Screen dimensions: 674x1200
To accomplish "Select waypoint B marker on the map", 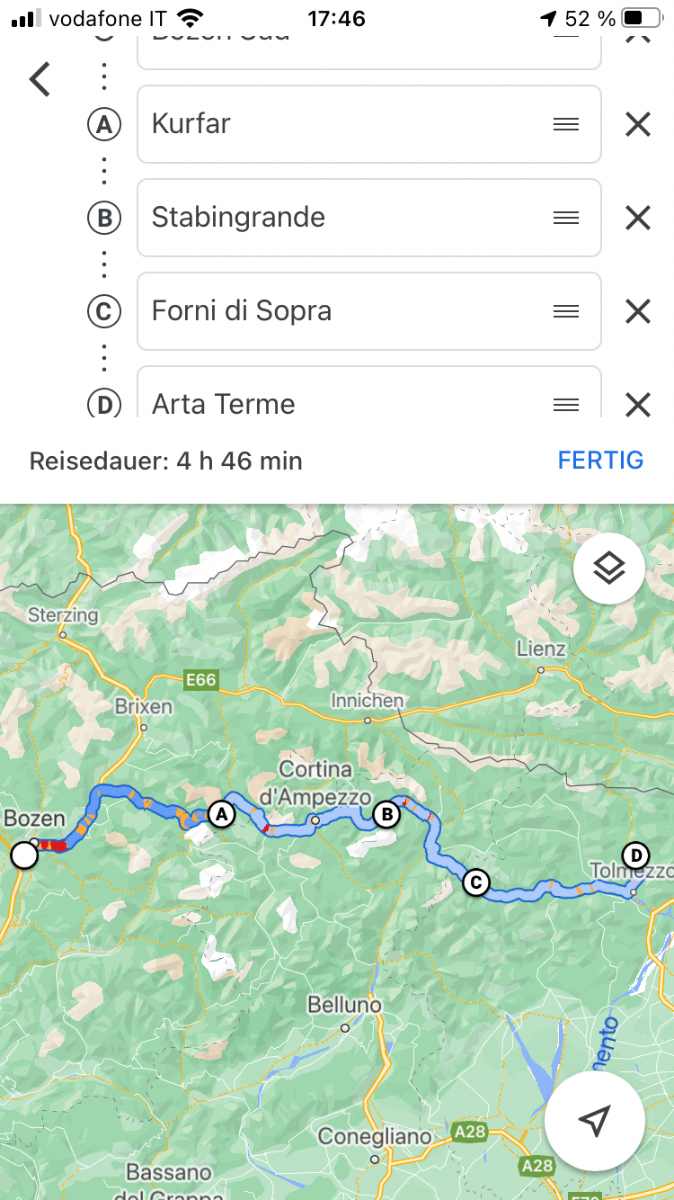I will (x=385, y=815).
